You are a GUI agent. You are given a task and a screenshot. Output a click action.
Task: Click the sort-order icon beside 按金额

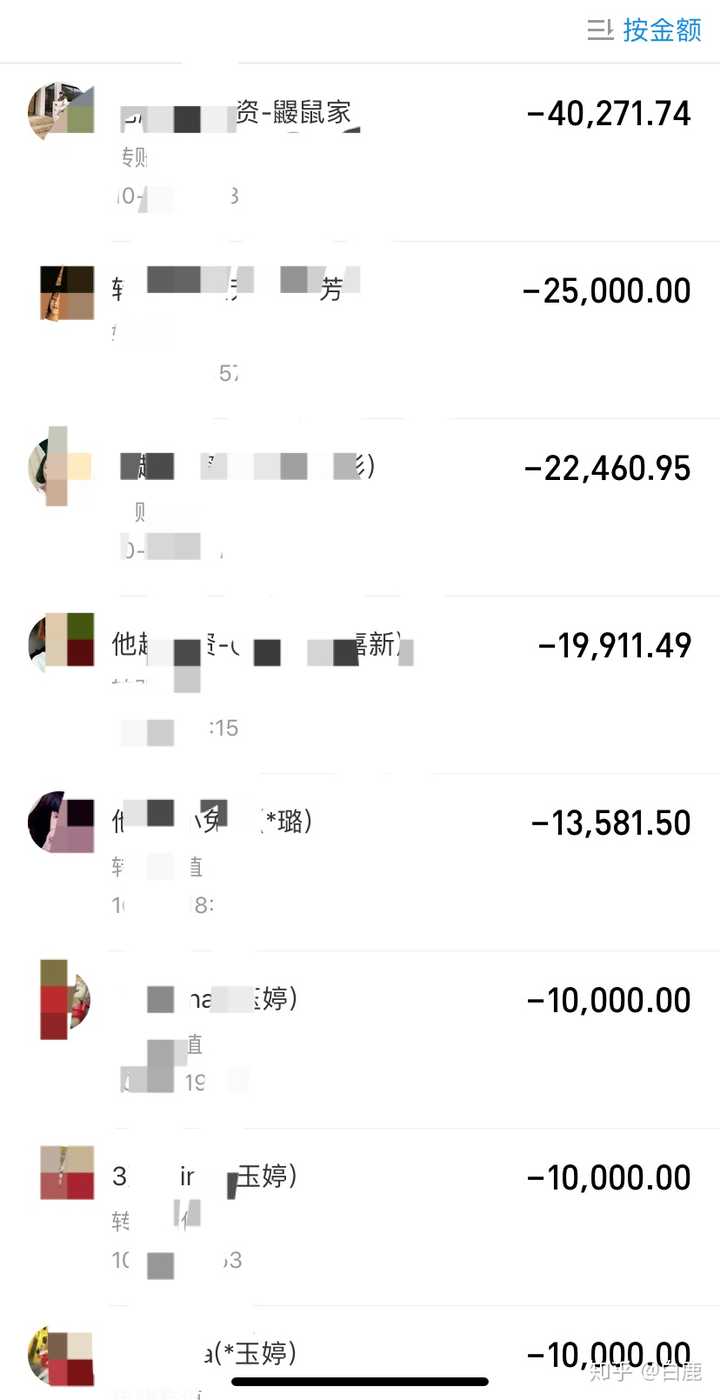point(601,31)
